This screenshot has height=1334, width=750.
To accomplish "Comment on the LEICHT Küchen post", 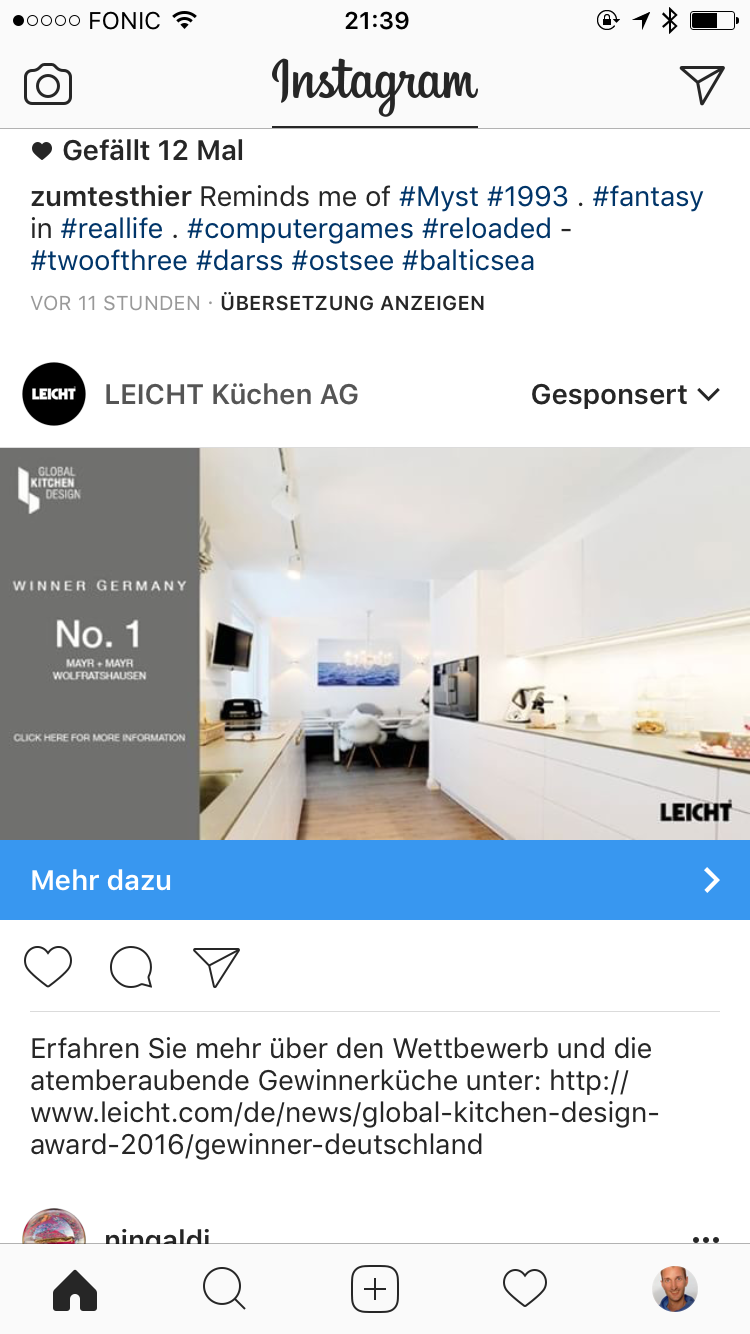I will point(131,967).
